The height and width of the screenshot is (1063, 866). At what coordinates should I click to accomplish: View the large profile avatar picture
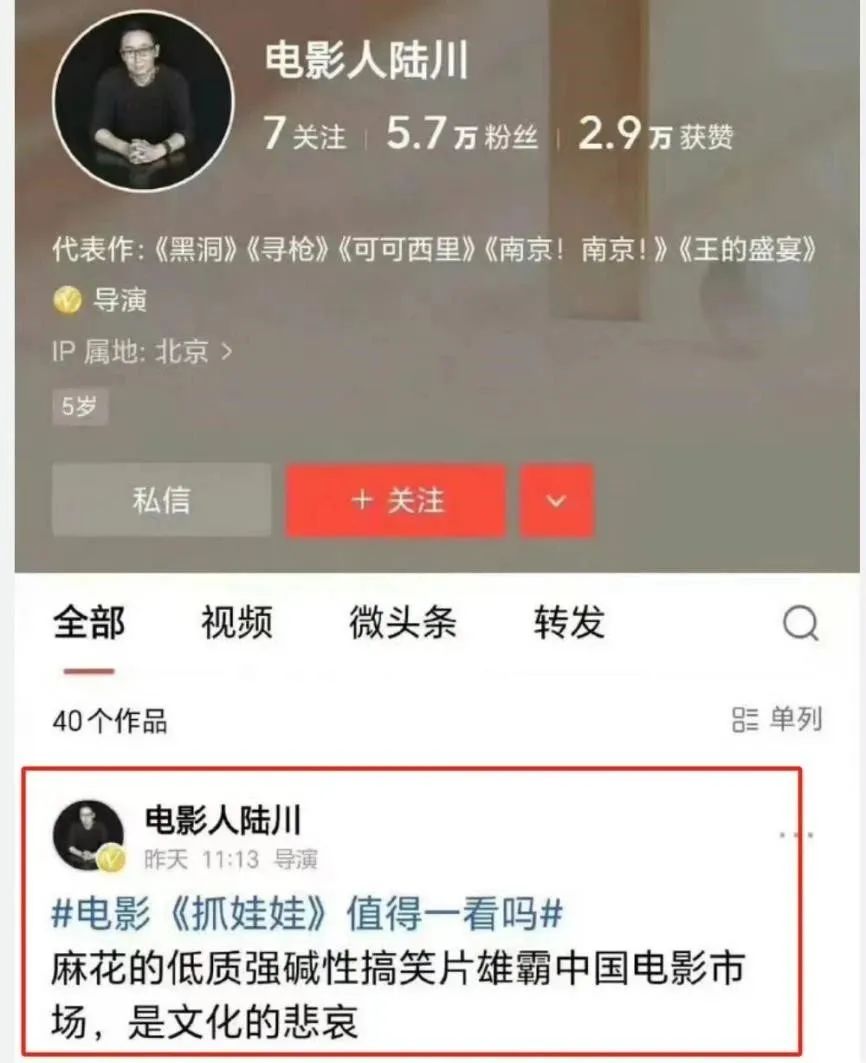click(x=142, y=98)
